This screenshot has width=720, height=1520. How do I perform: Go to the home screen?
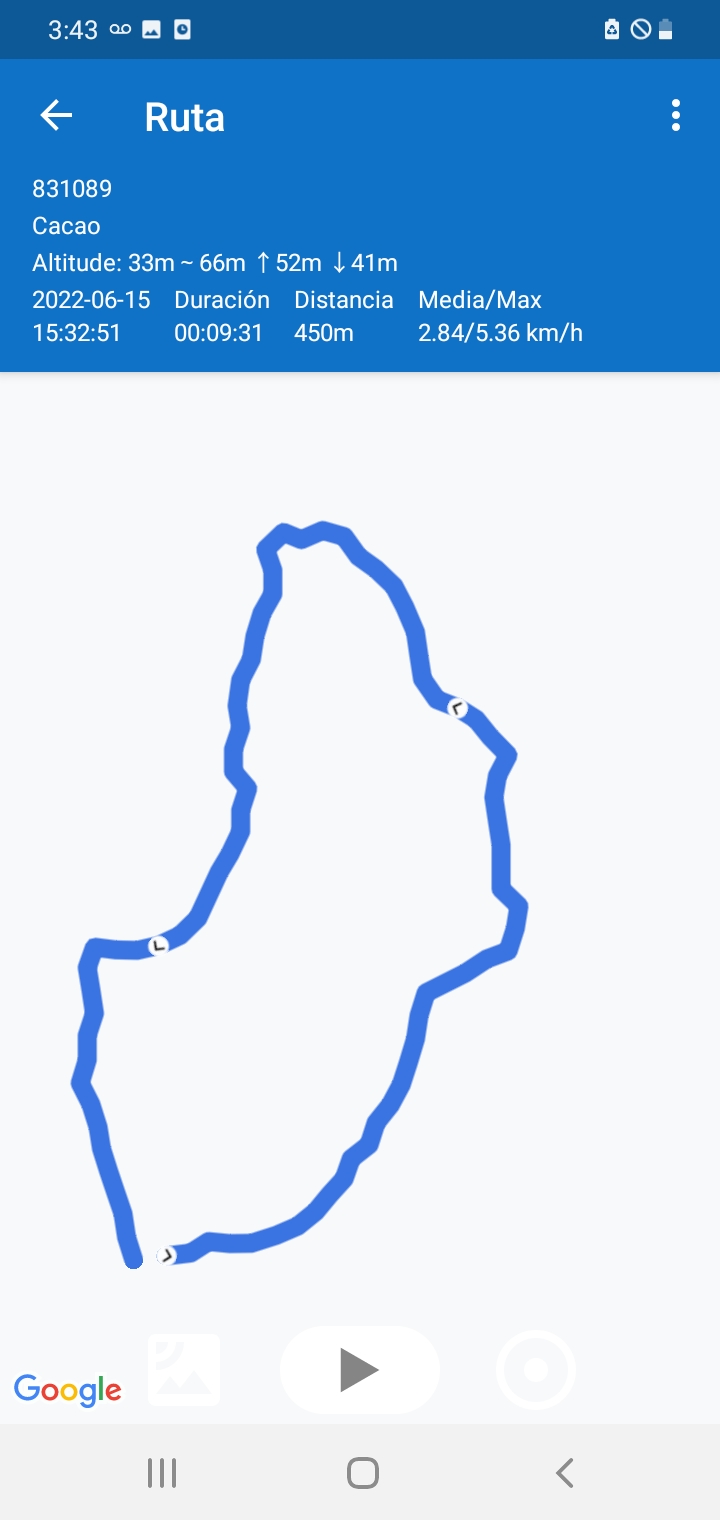click(x=362, y=1473)
